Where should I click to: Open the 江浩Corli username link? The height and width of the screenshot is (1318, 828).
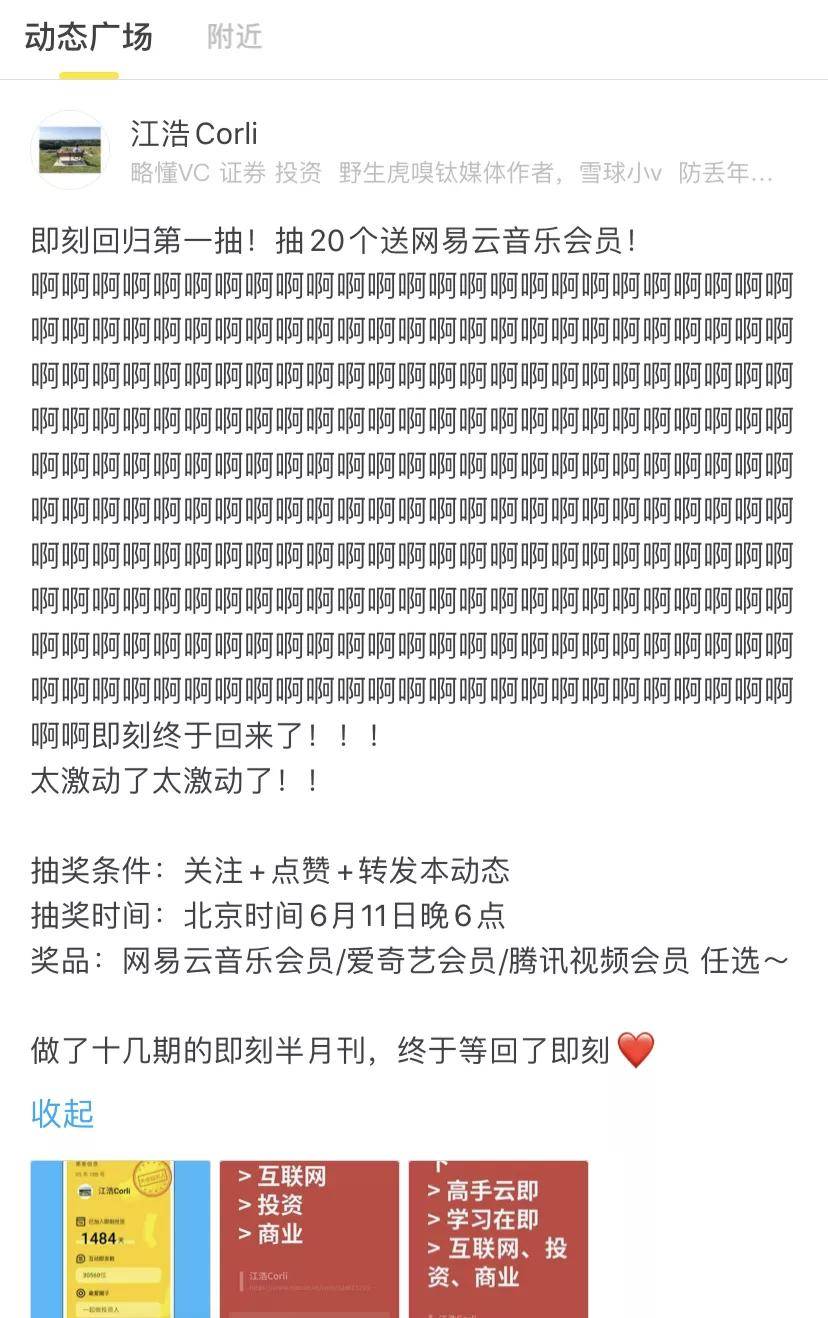[194, 134]
